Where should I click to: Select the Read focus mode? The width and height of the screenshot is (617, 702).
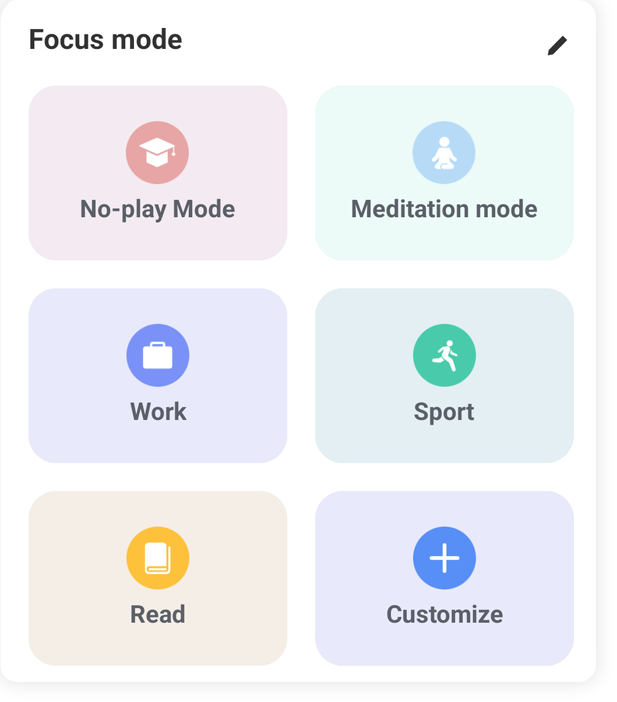point(158,578)
